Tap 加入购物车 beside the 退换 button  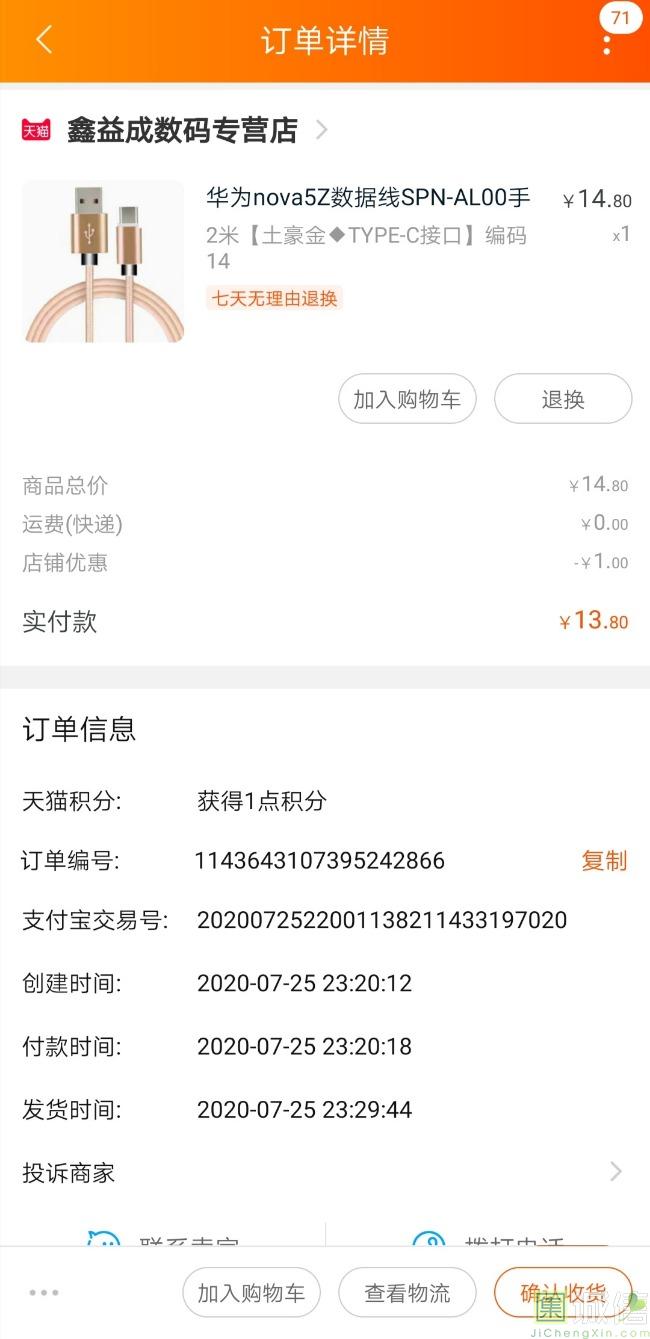(406, 399)
